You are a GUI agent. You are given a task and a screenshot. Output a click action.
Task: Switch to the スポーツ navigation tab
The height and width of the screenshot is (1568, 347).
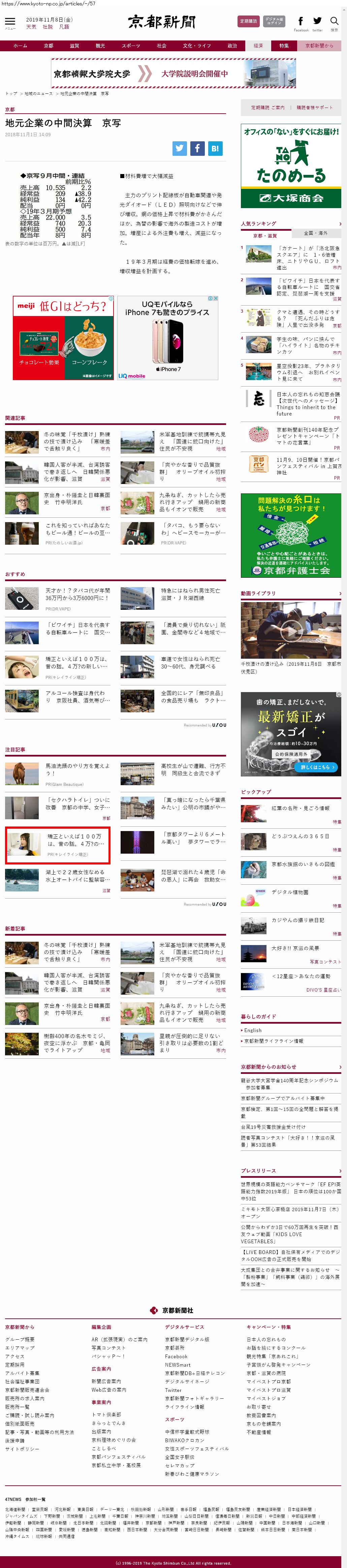point(130,46)
